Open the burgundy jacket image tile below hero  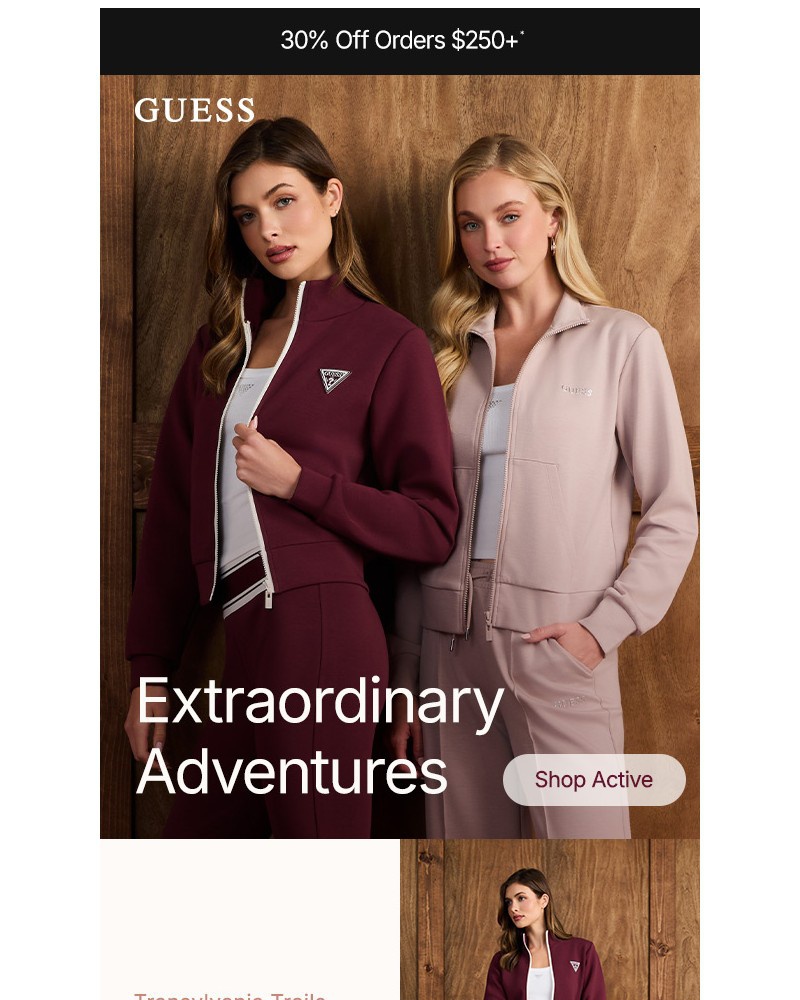(549, 920)
